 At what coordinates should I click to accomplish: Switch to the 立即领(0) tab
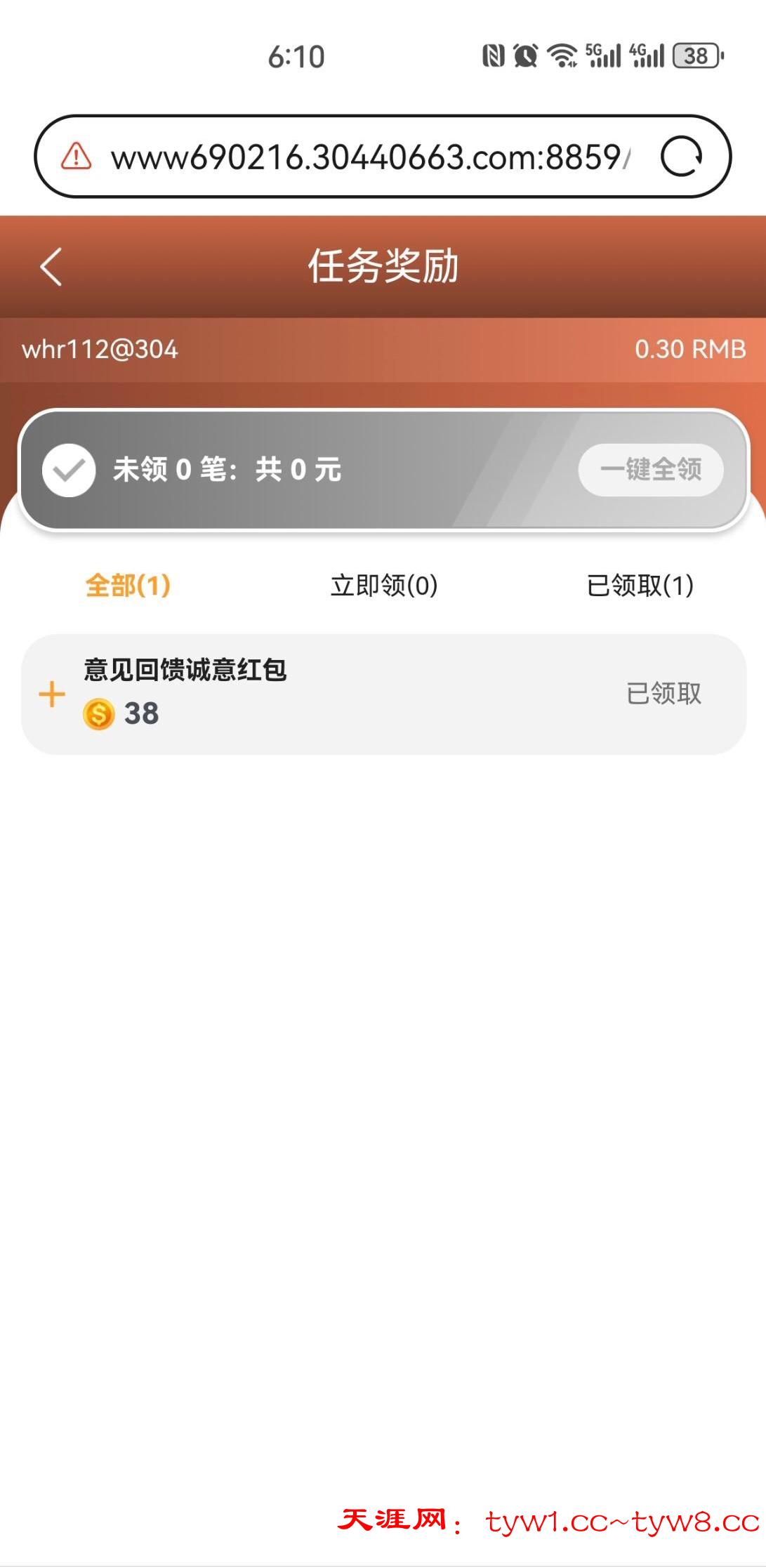(384, 585)
